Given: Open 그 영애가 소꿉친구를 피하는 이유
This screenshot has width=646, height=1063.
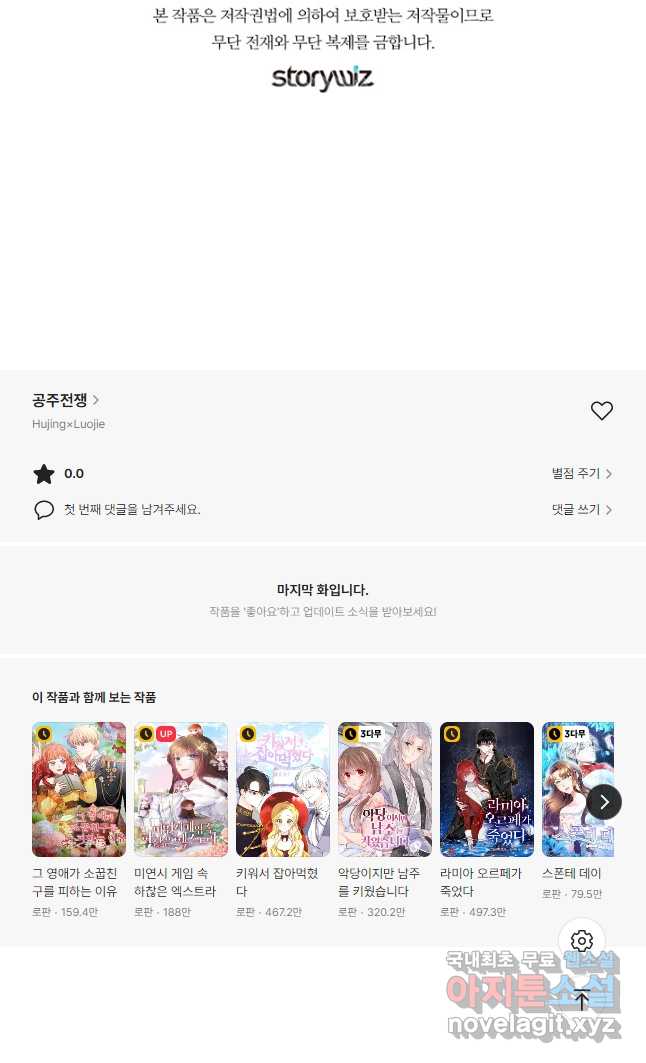Looking at the screenshot, I should (x=79, y=789).
